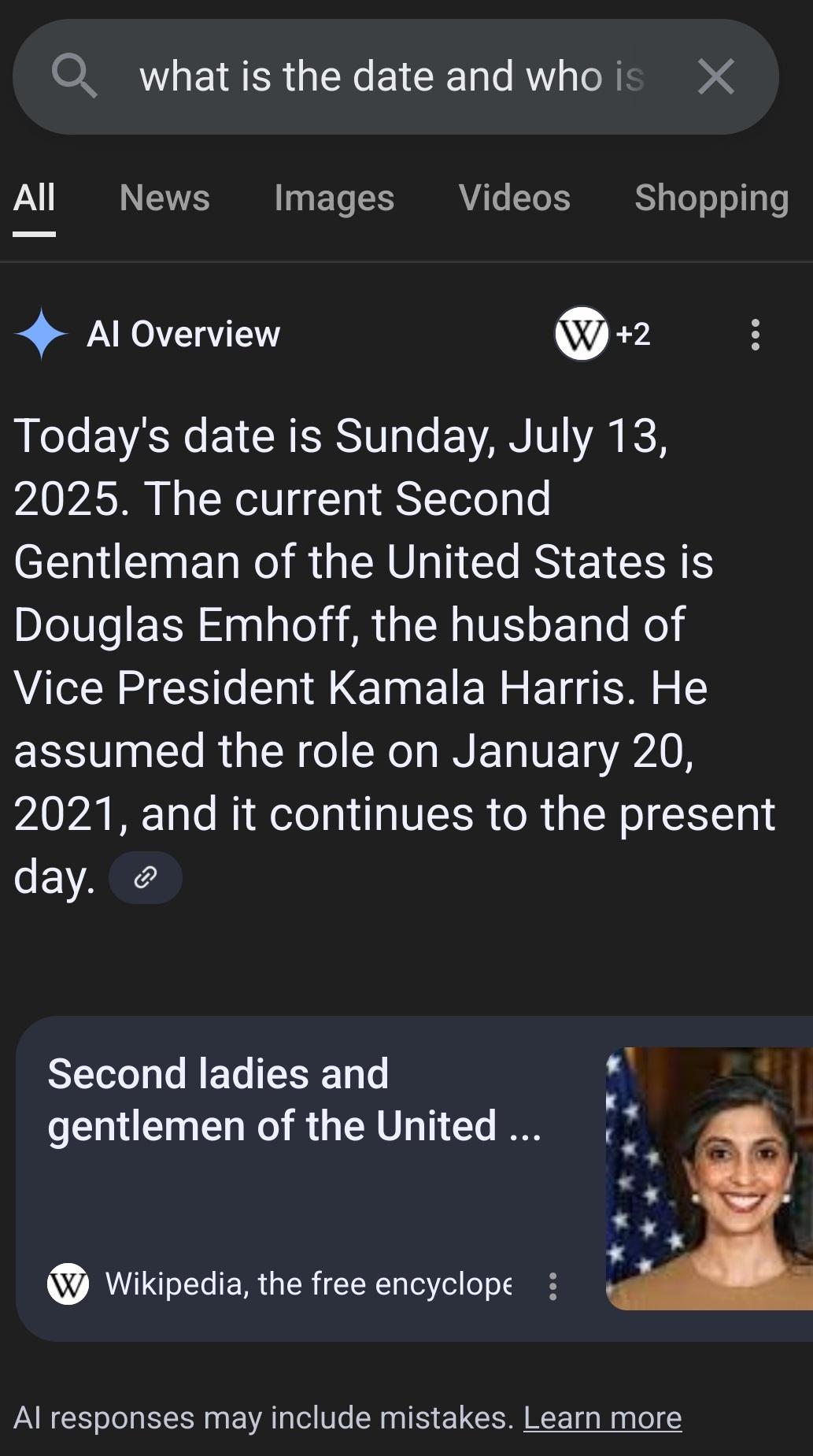
Task: Open the AI Overview sources chip +2
Action: coord(603,334)
